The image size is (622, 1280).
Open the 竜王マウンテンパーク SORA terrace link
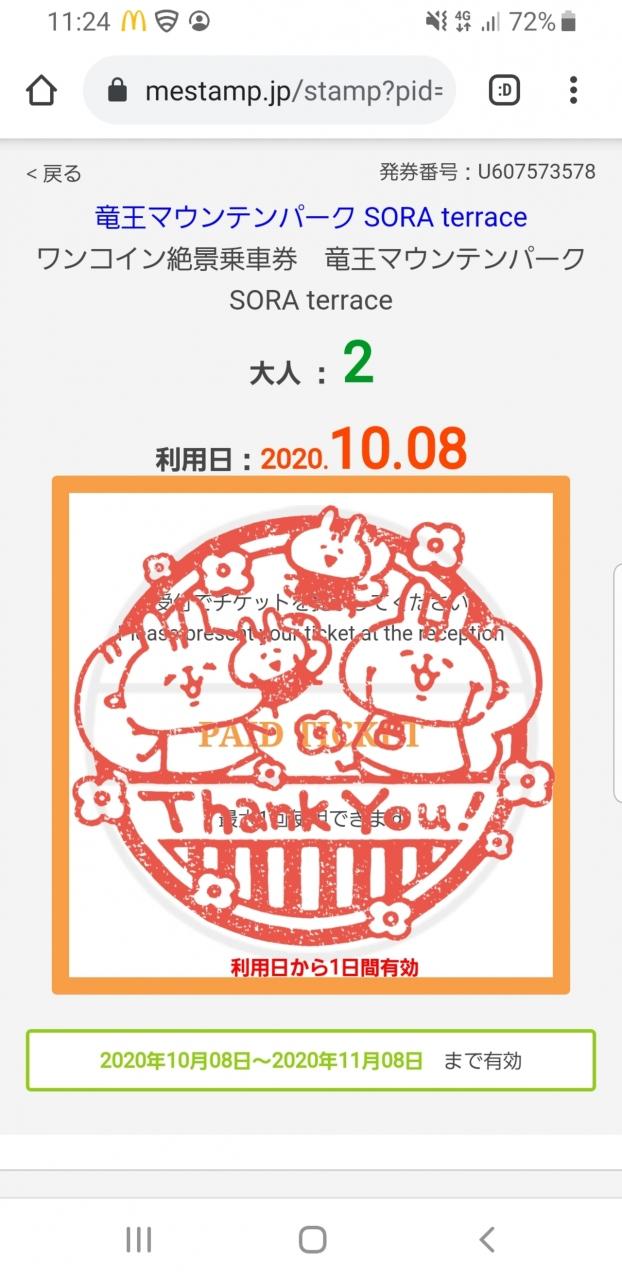(x=311, y=217)
